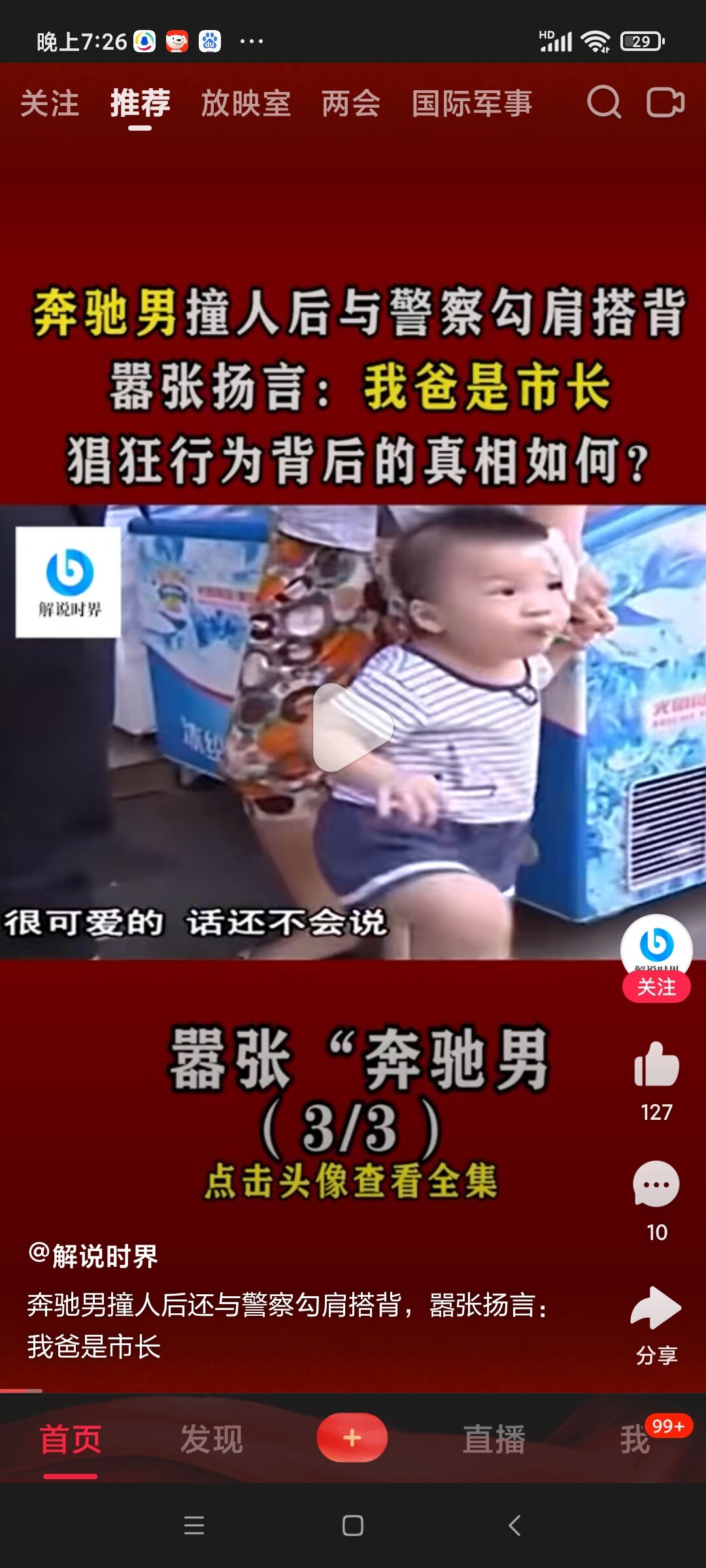Open the 国际军事 tab

(472, 103)
